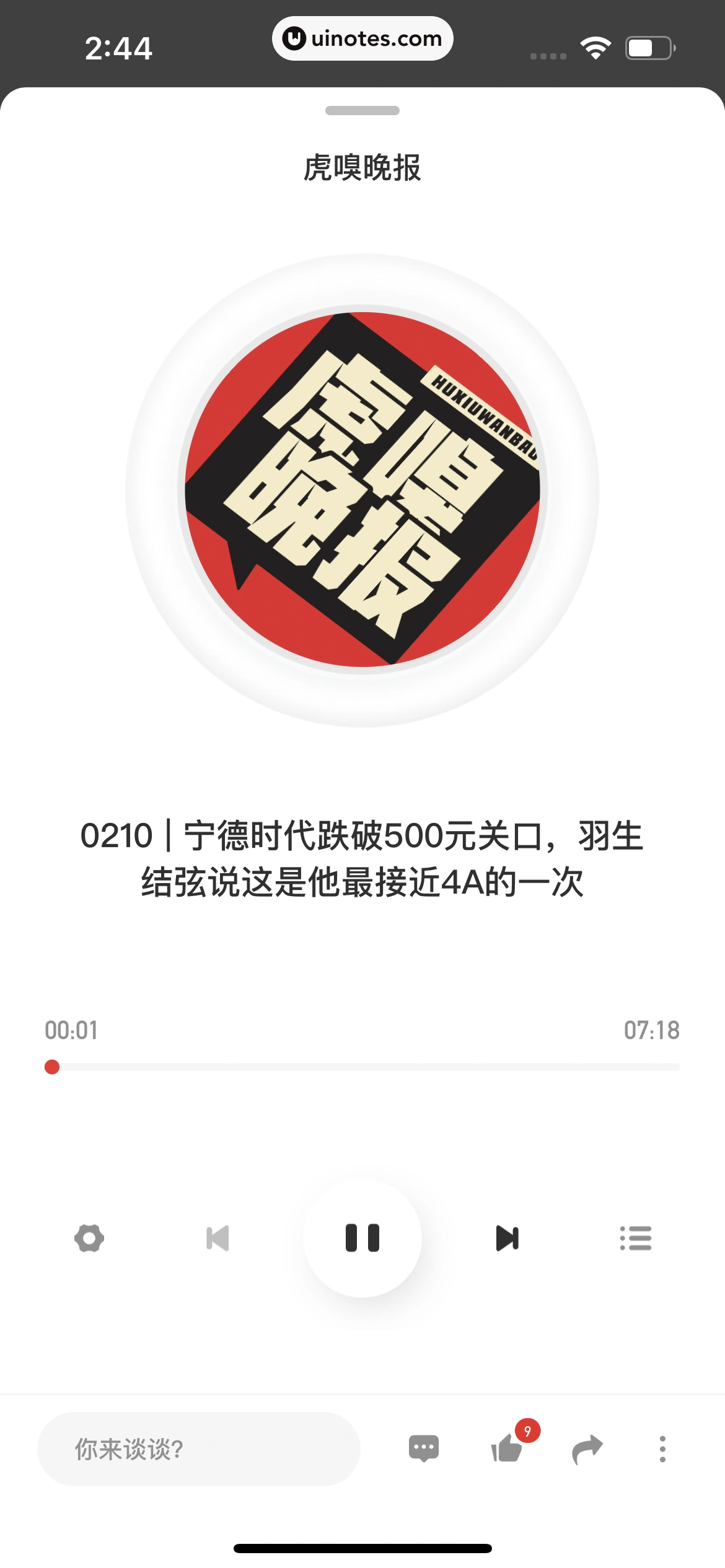Go back to the previous episode
Viewport: 725px width, 1568px height.
(x=217, y=1239)
